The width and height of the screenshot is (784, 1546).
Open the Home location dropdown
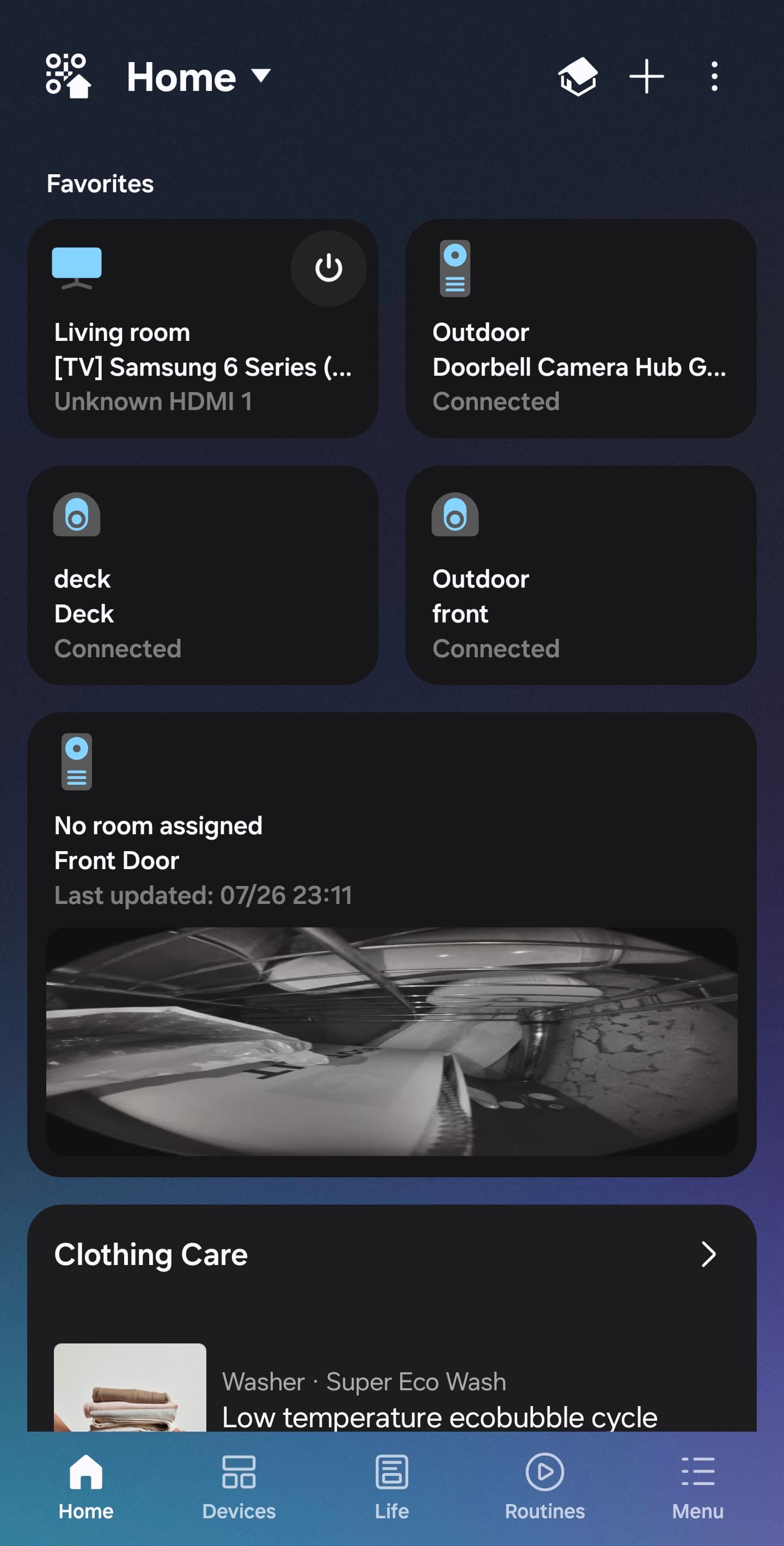198,77
